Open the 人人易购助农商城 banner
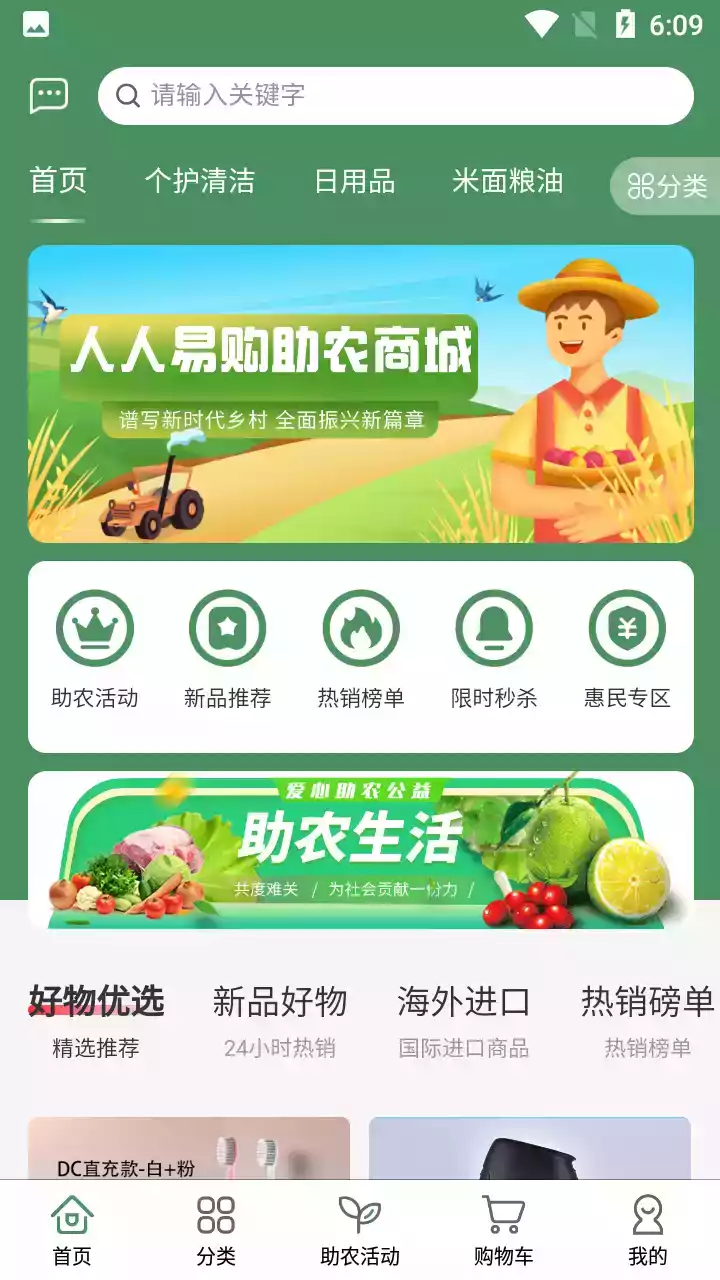Screen dimensions: 720x1280 tap(360, 394)
